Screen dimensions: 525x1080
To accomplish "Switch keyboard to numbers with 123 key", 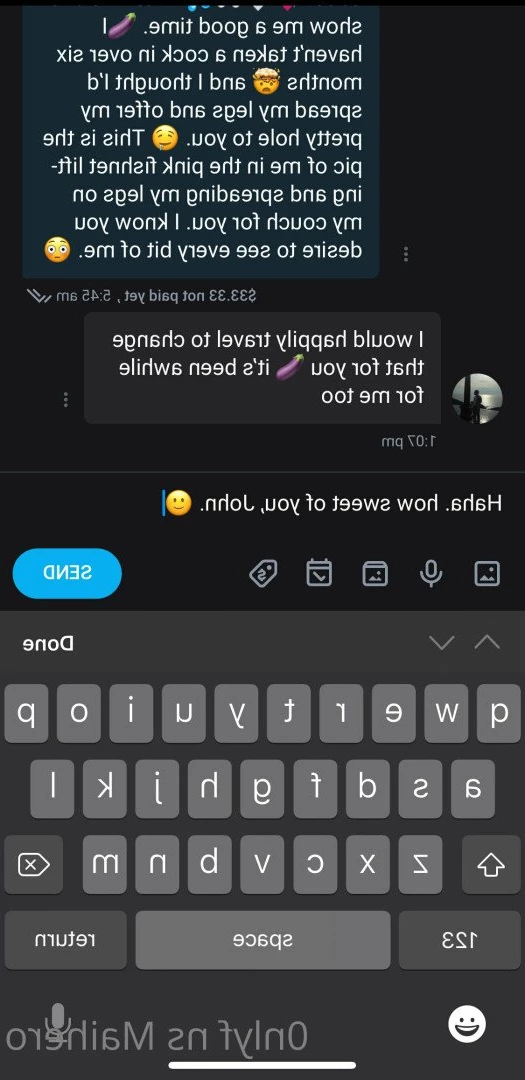I will [460, 939].
